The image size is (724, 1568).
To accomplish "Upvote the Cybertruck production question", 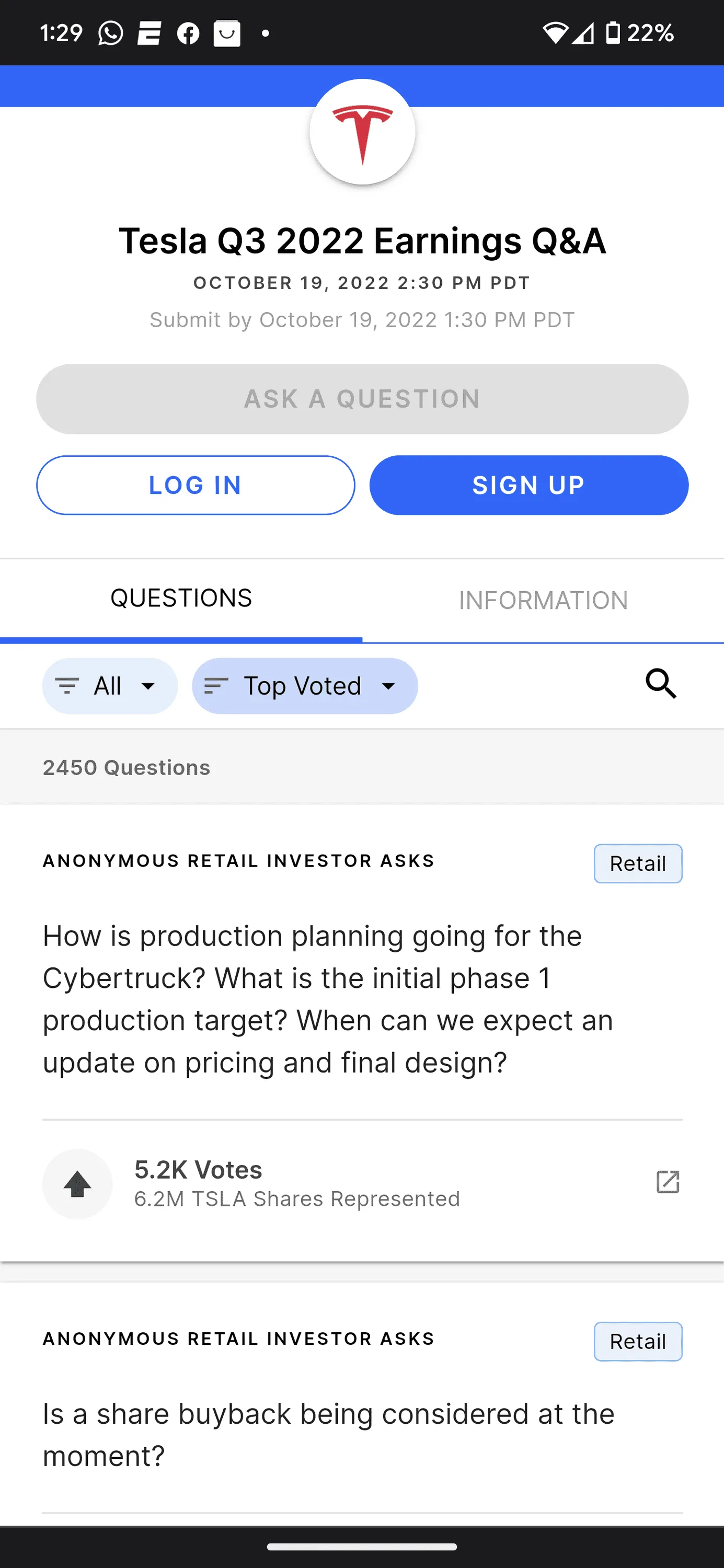I will pyautogui.click(x=77, y=1183).
